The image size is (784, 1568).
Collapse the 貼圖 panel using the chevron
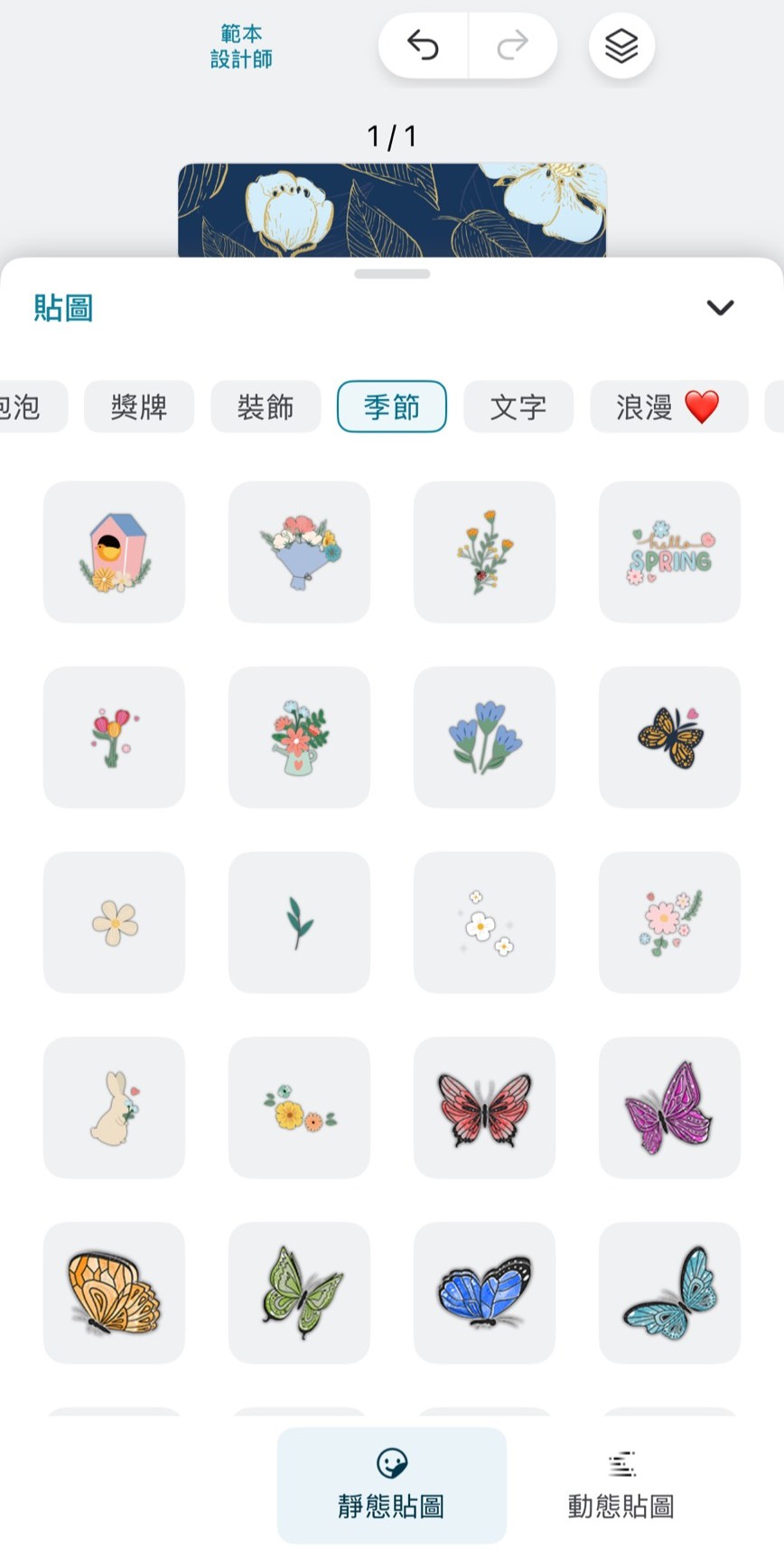720,308
